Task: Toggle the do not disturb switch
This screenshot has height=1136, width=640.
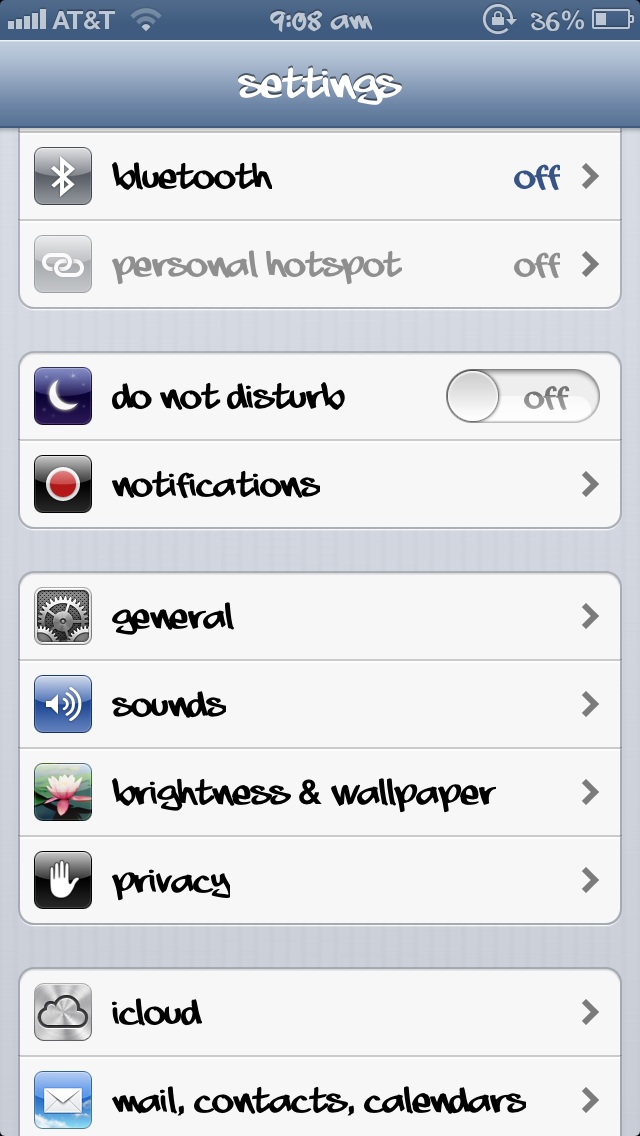Action: coord(523,396)
